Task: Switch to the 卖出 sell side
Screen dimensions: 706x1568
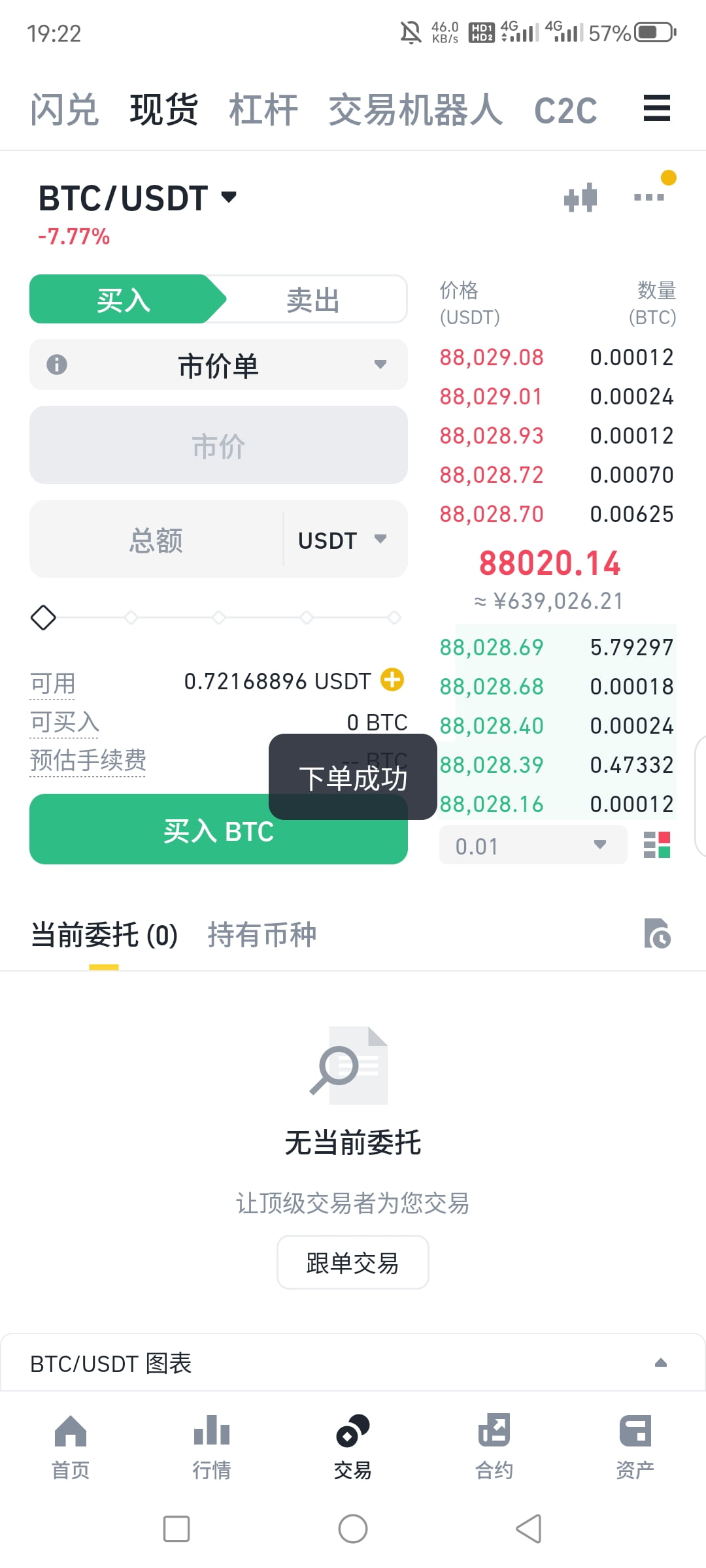Action: point(312,299)
